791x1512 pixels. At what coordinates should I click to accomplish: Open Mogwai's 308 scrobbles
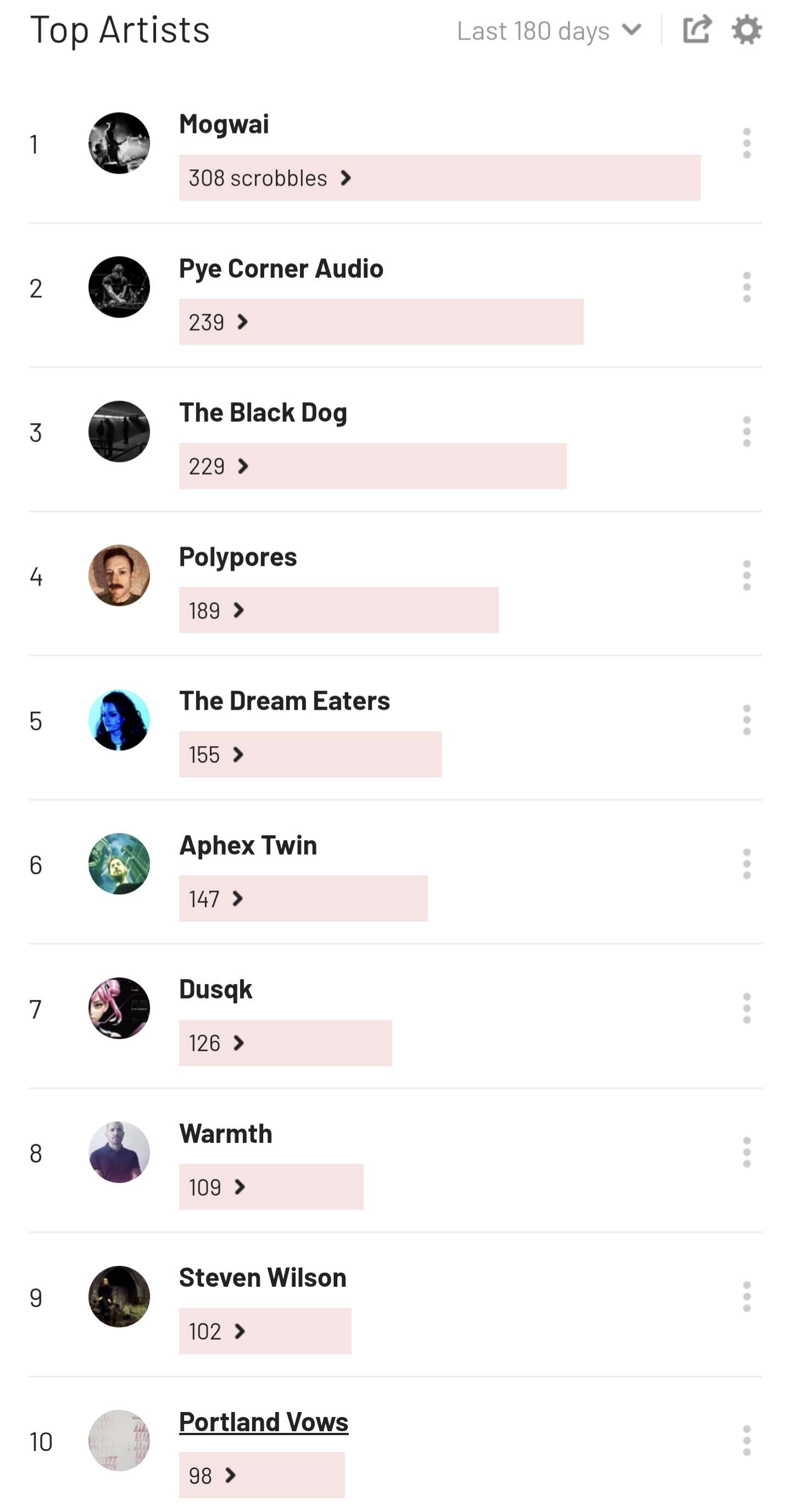click(x=439, y=178)
